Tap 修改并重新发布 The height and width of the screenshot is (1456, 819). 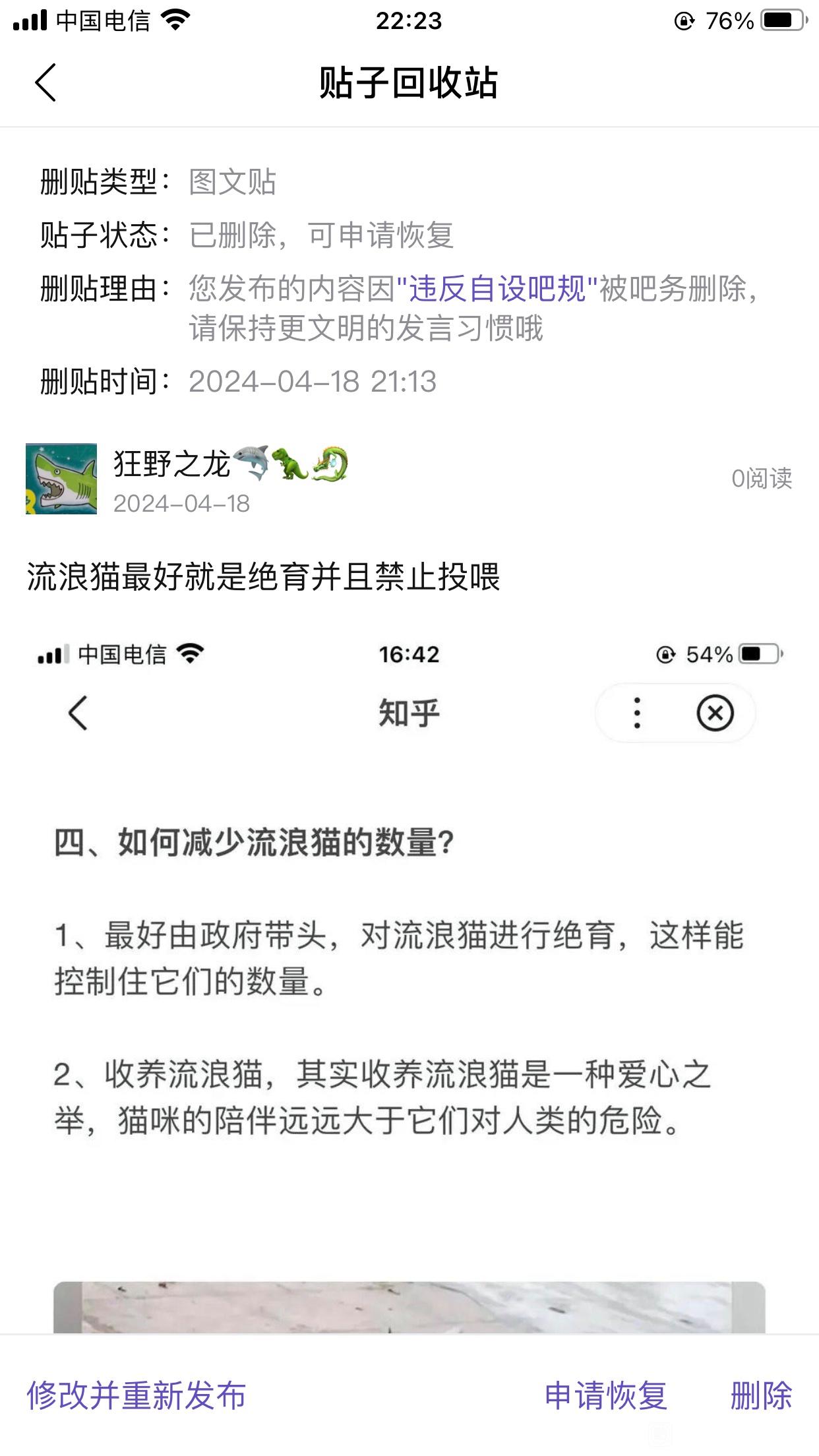(x=136, y=1395)
